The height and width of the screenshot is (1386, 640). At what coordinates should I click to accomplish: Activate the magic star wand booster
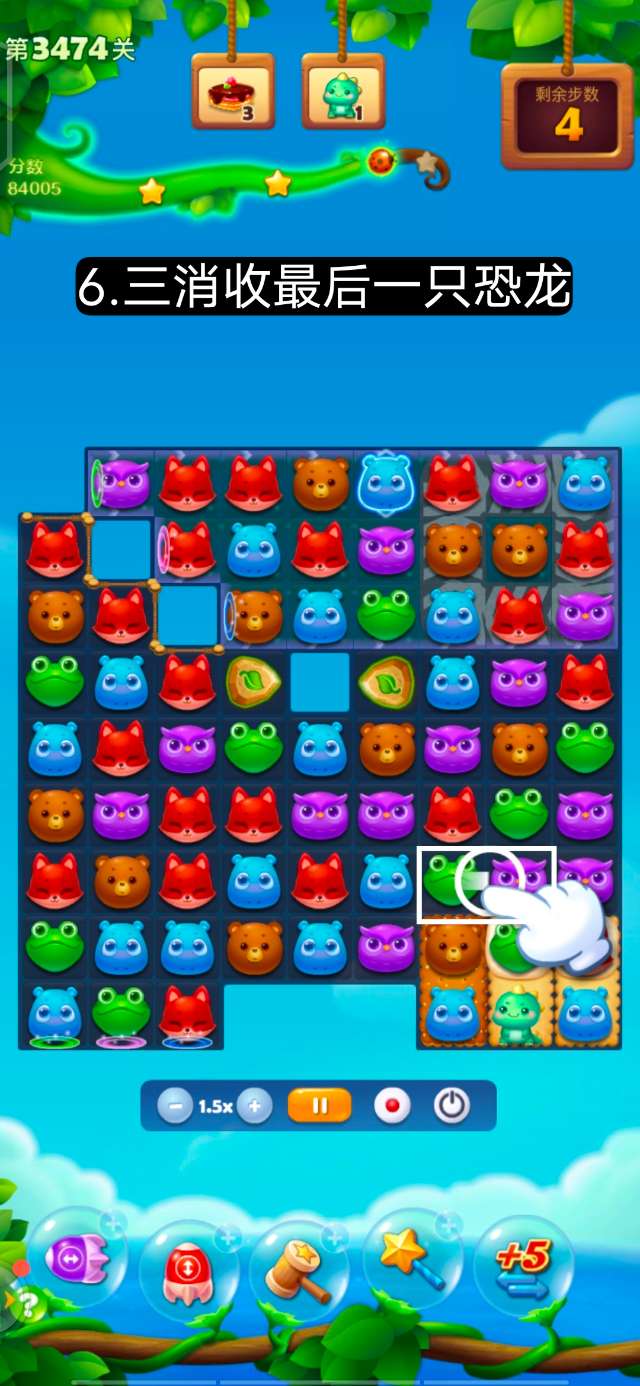pos(410,1257)
